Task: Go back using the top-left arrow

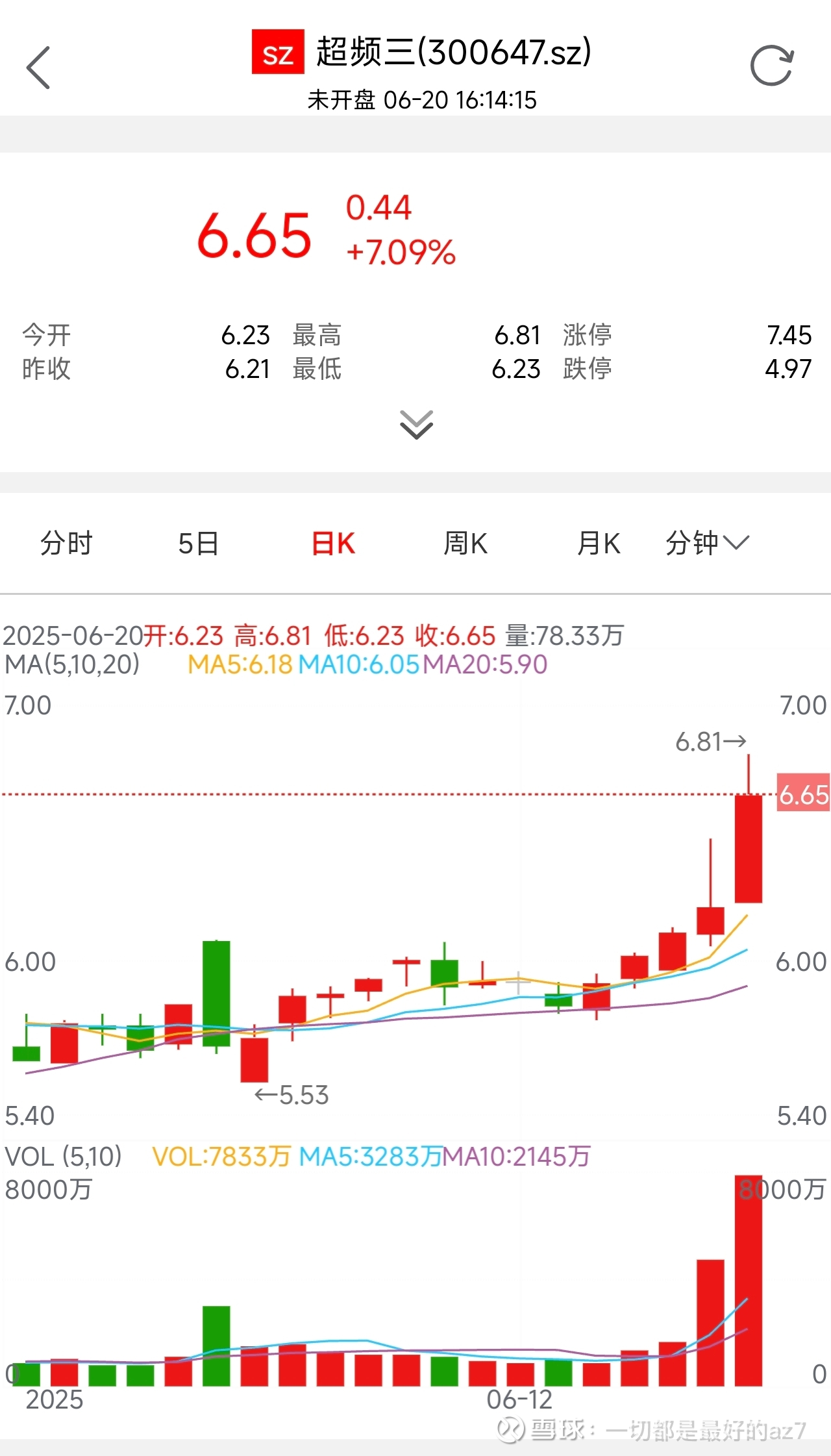Action: [x=38, y=67]
